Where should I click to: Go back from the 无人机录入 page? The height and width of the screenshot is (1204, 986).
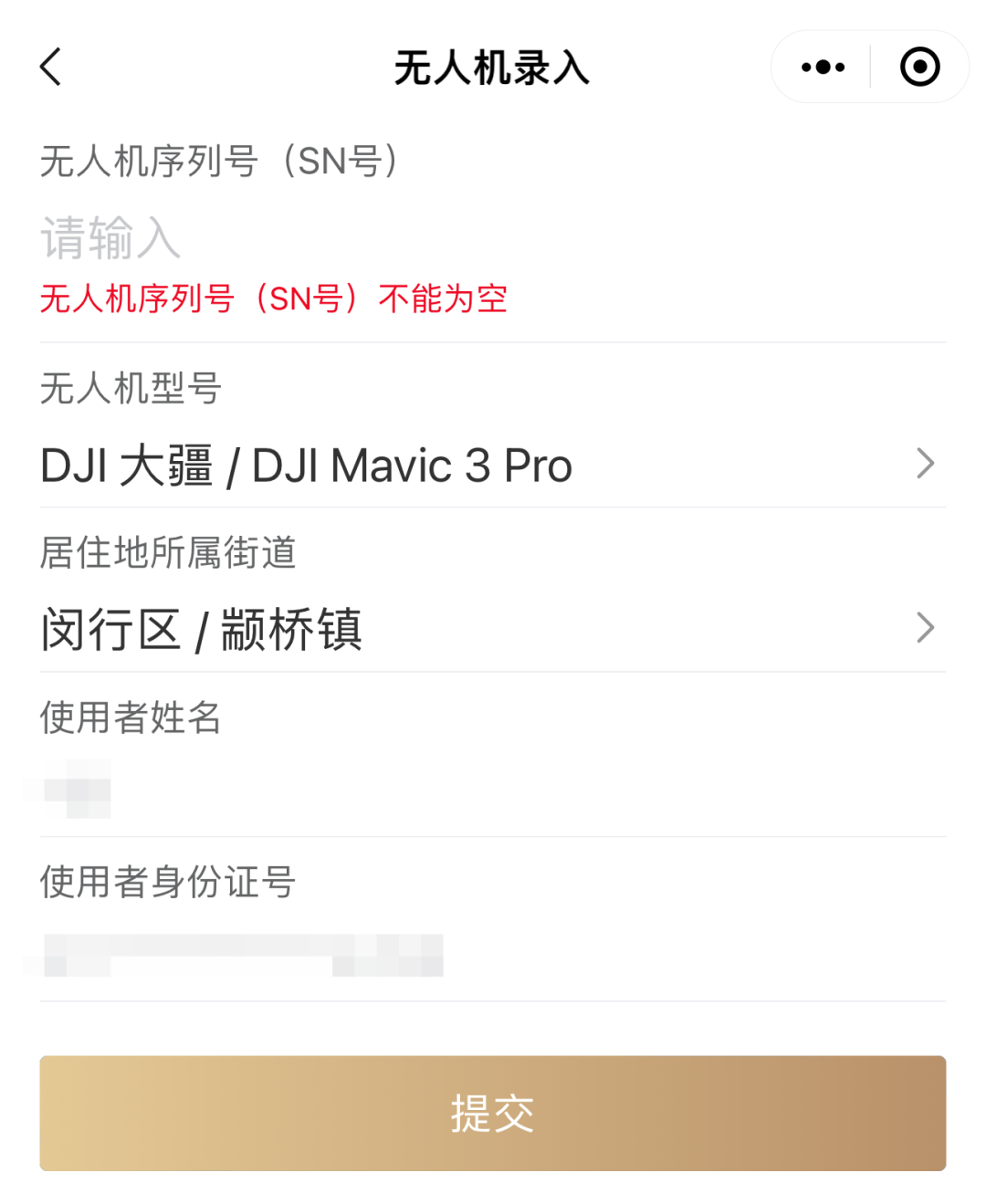[x=51, y=68]
